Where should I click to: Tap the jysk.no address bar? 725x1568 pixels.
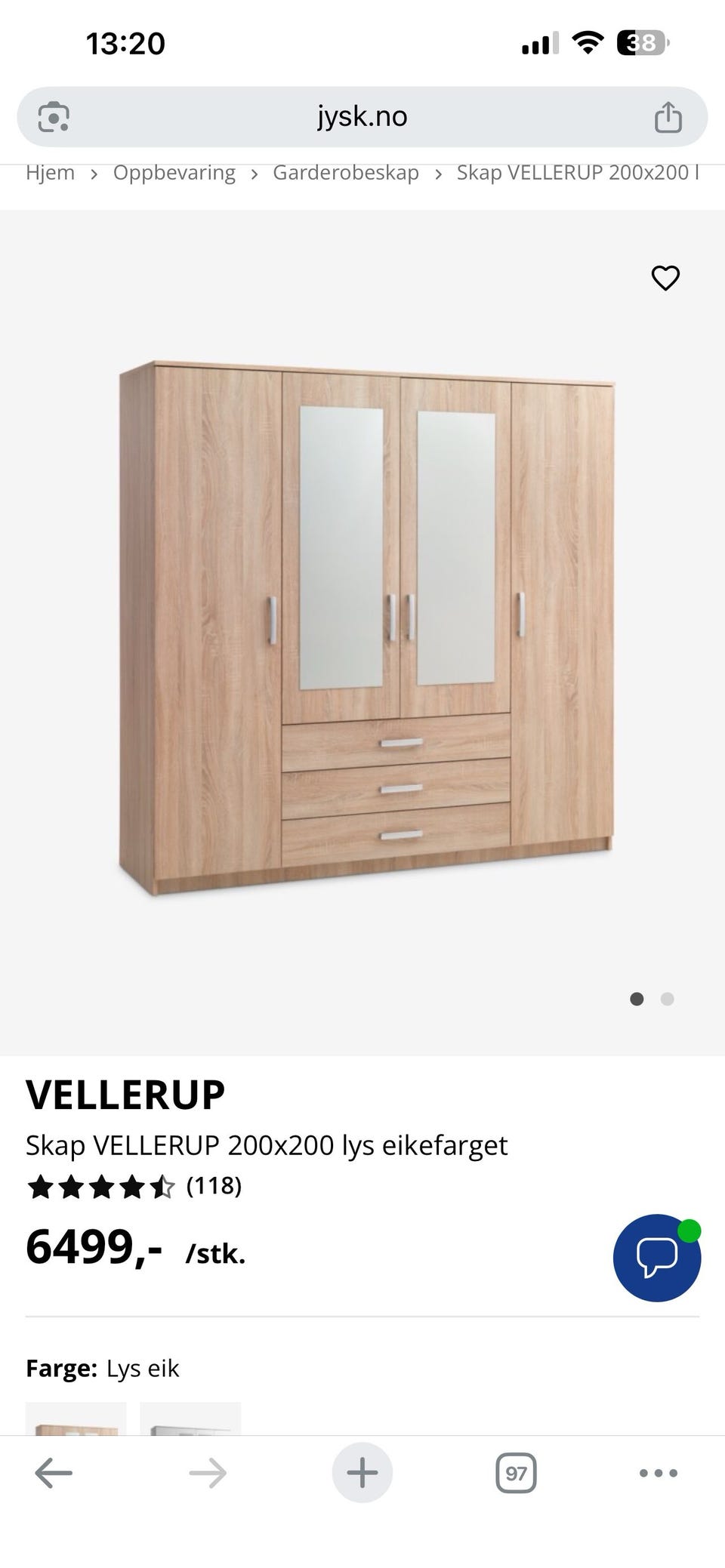coord(362,116)
